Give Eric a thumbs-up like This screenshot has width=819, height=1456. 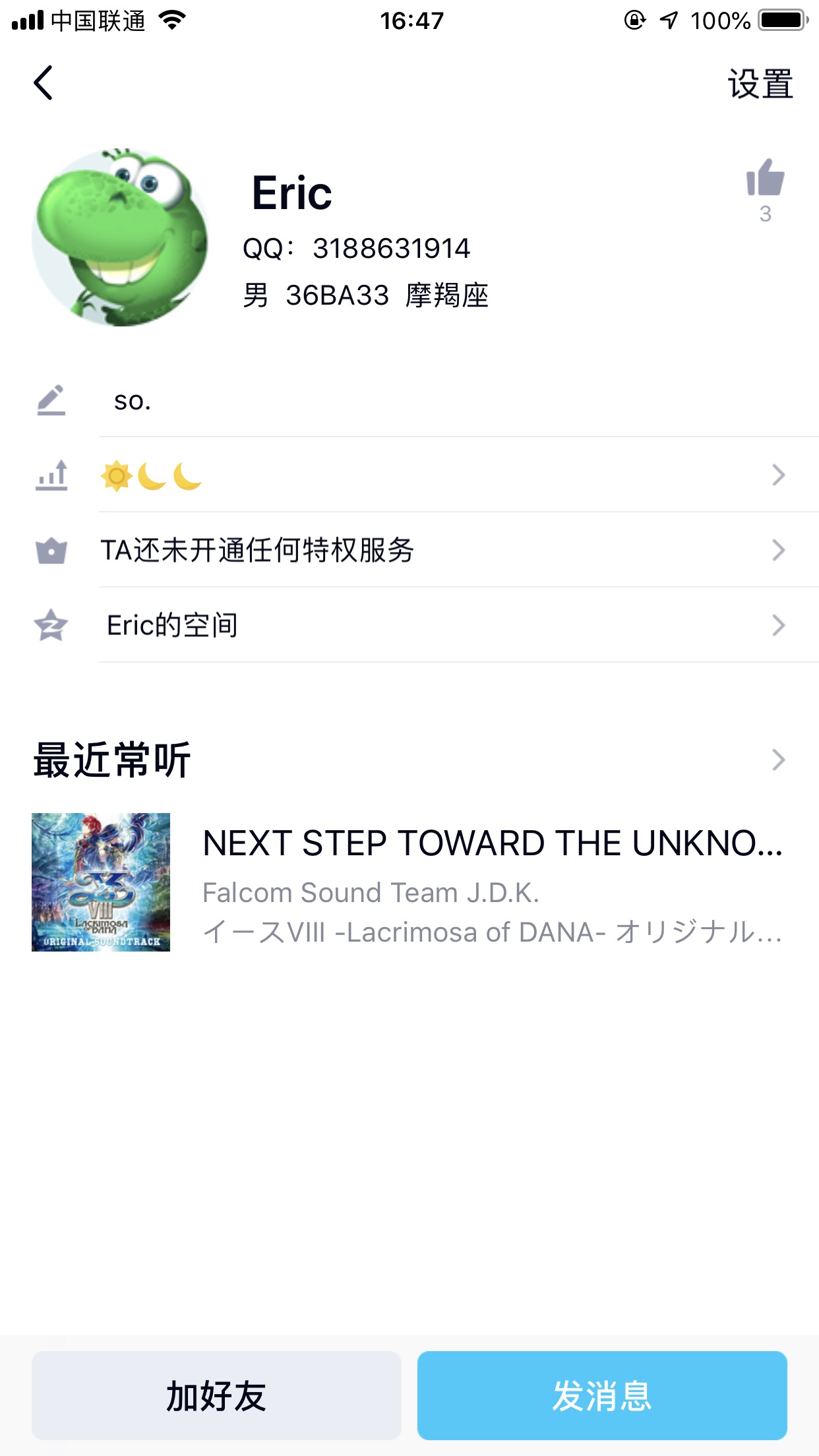765,179
